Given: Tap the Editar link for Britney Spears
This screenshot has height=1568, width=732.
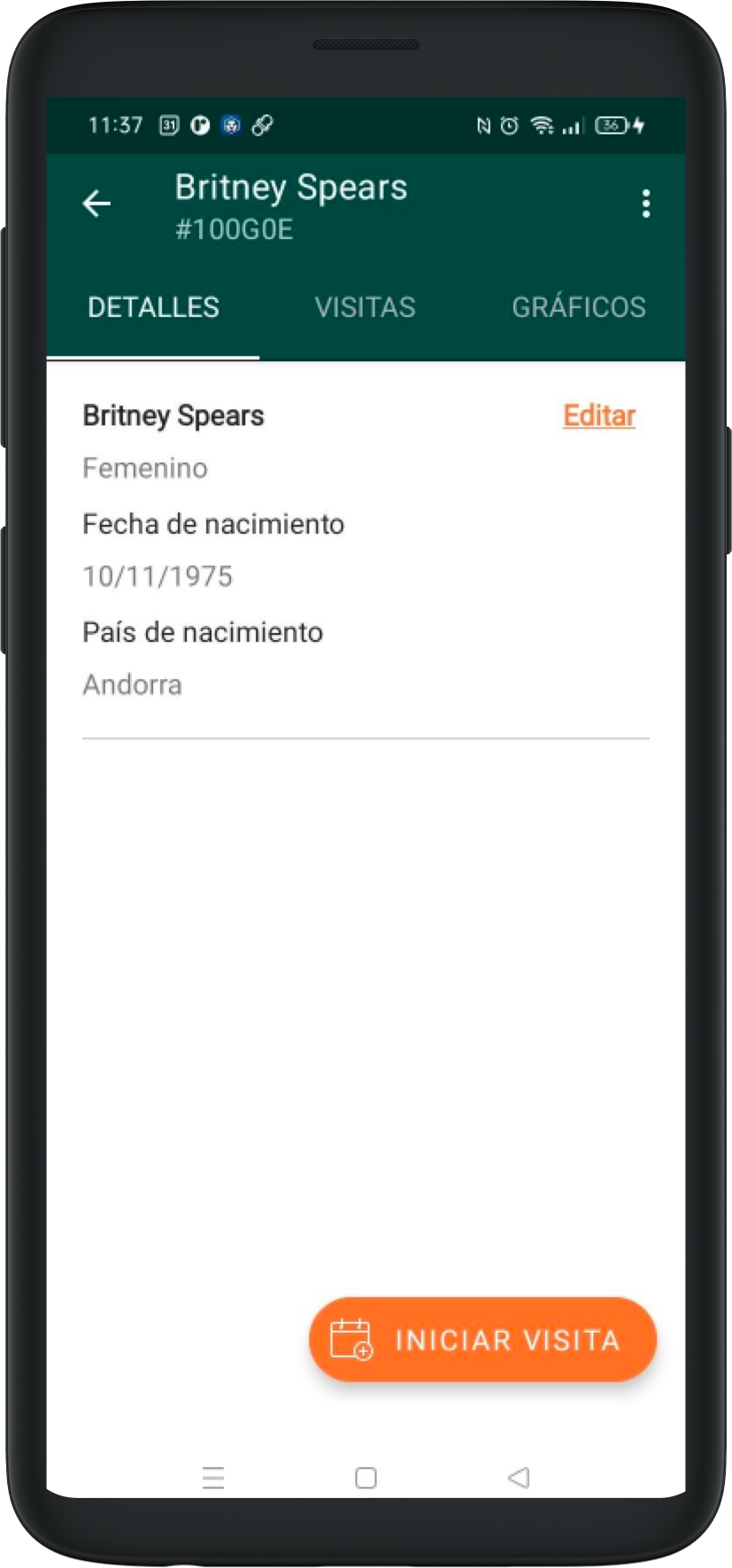Looking at the screenshot, I should point(599,415).
